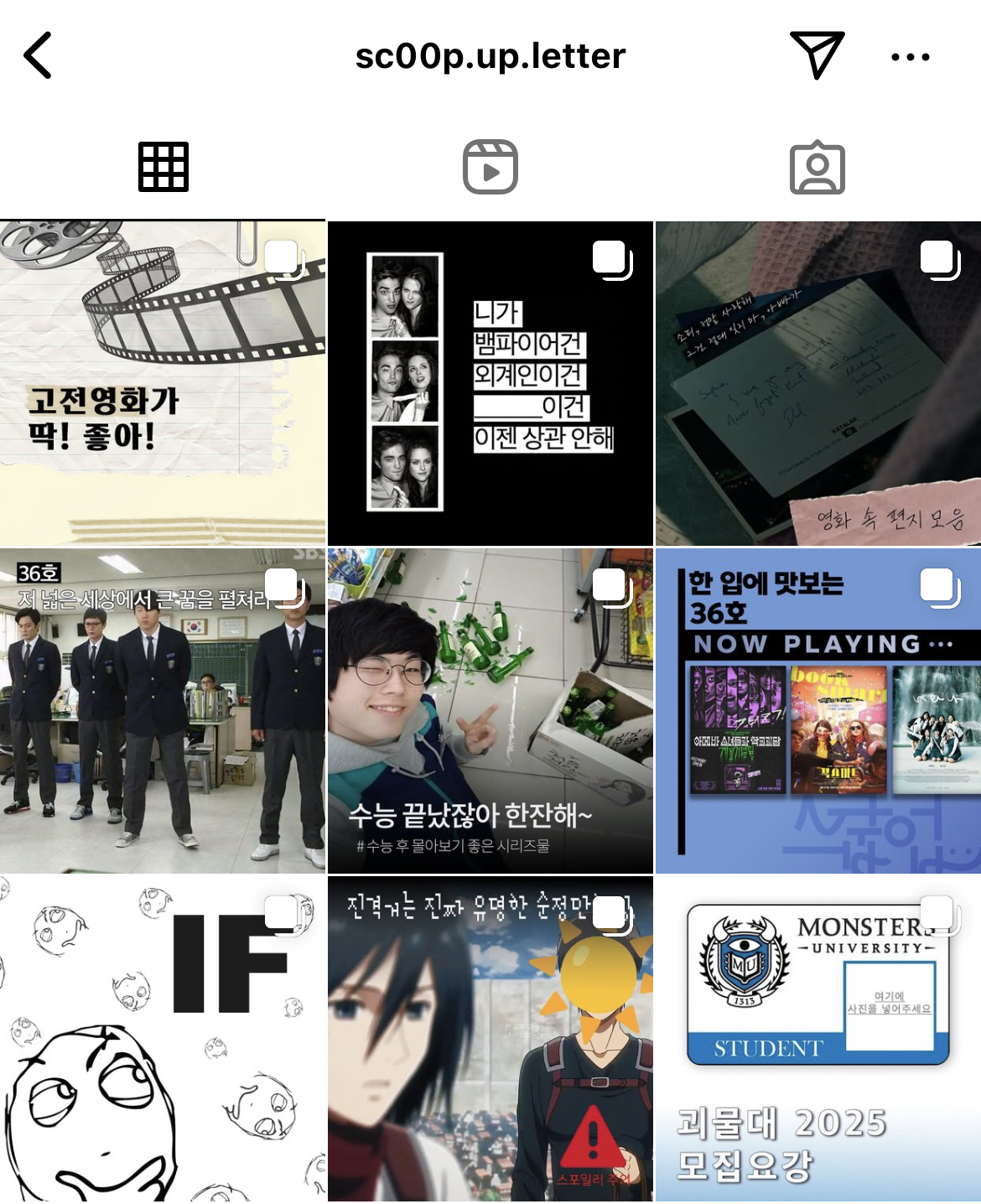Screen dimensions: 981x1204
Task: Open the 고전영화가 딱! 좋아! post
Action: point(163,384)
